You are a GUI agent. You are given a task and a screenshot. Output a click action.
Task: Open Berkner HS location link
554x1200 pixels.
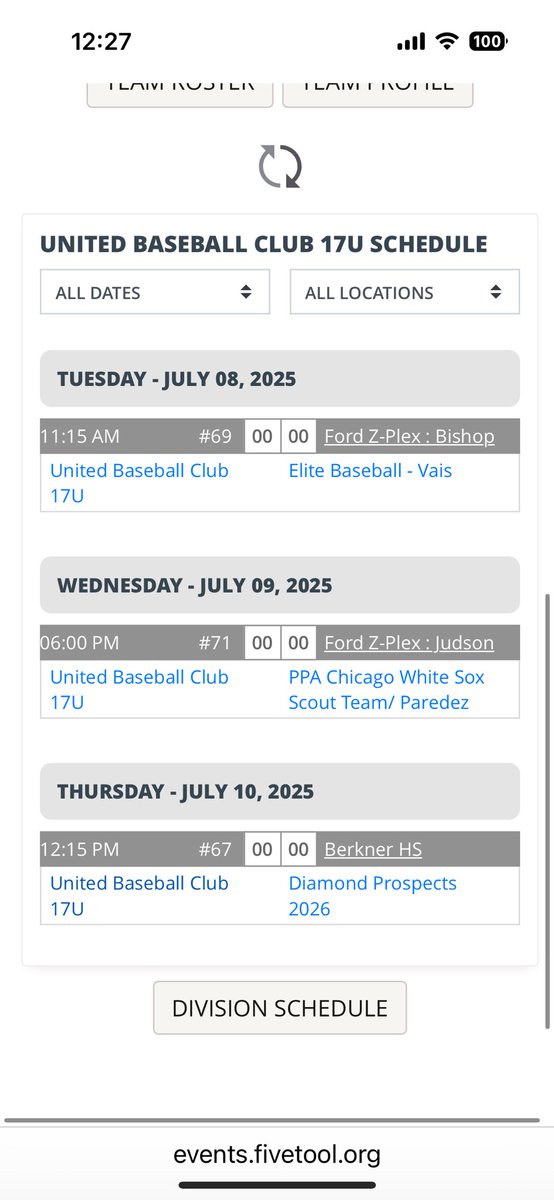(x=373, y=850)
